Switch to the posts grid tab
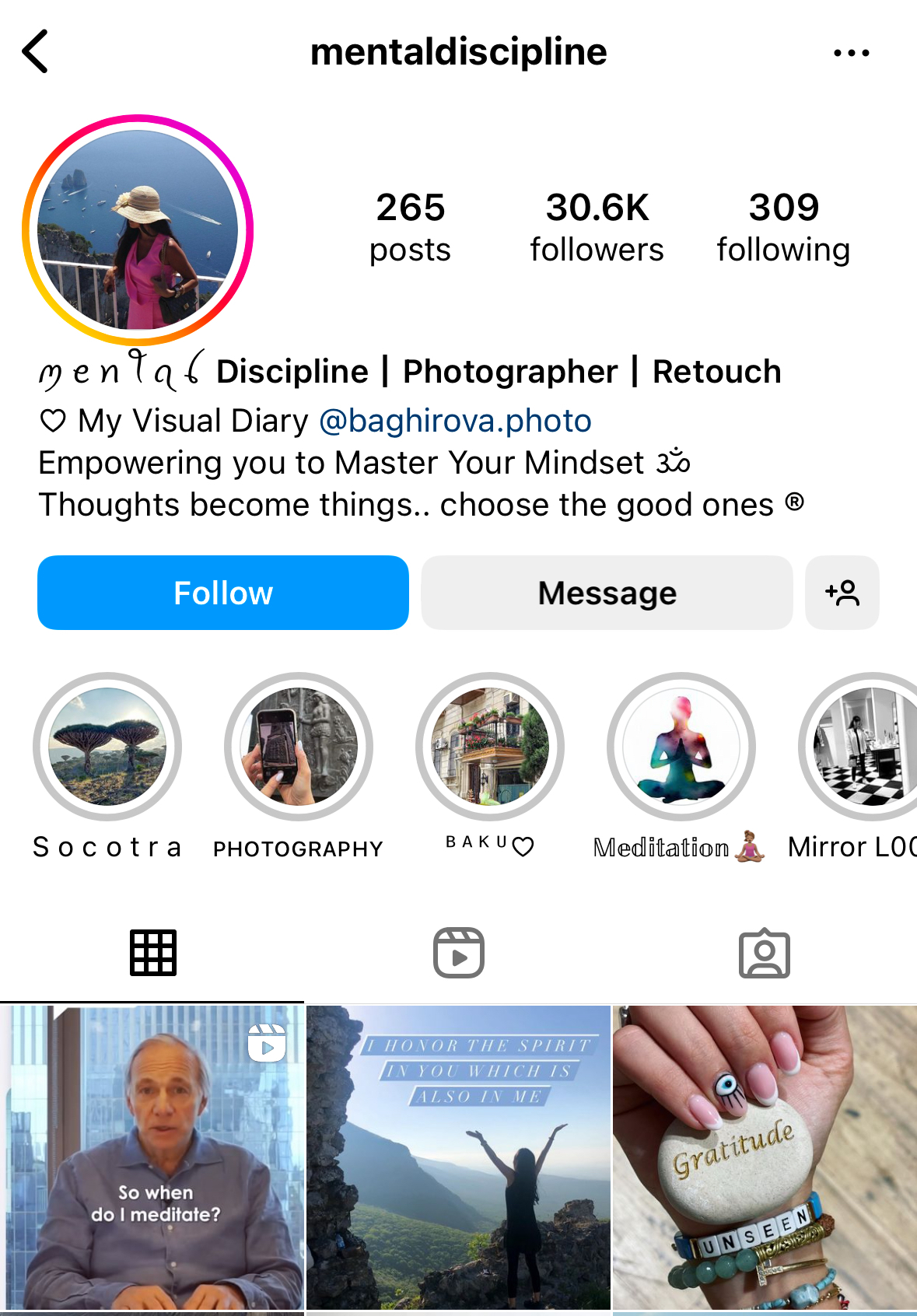 (x=153, y=953)
